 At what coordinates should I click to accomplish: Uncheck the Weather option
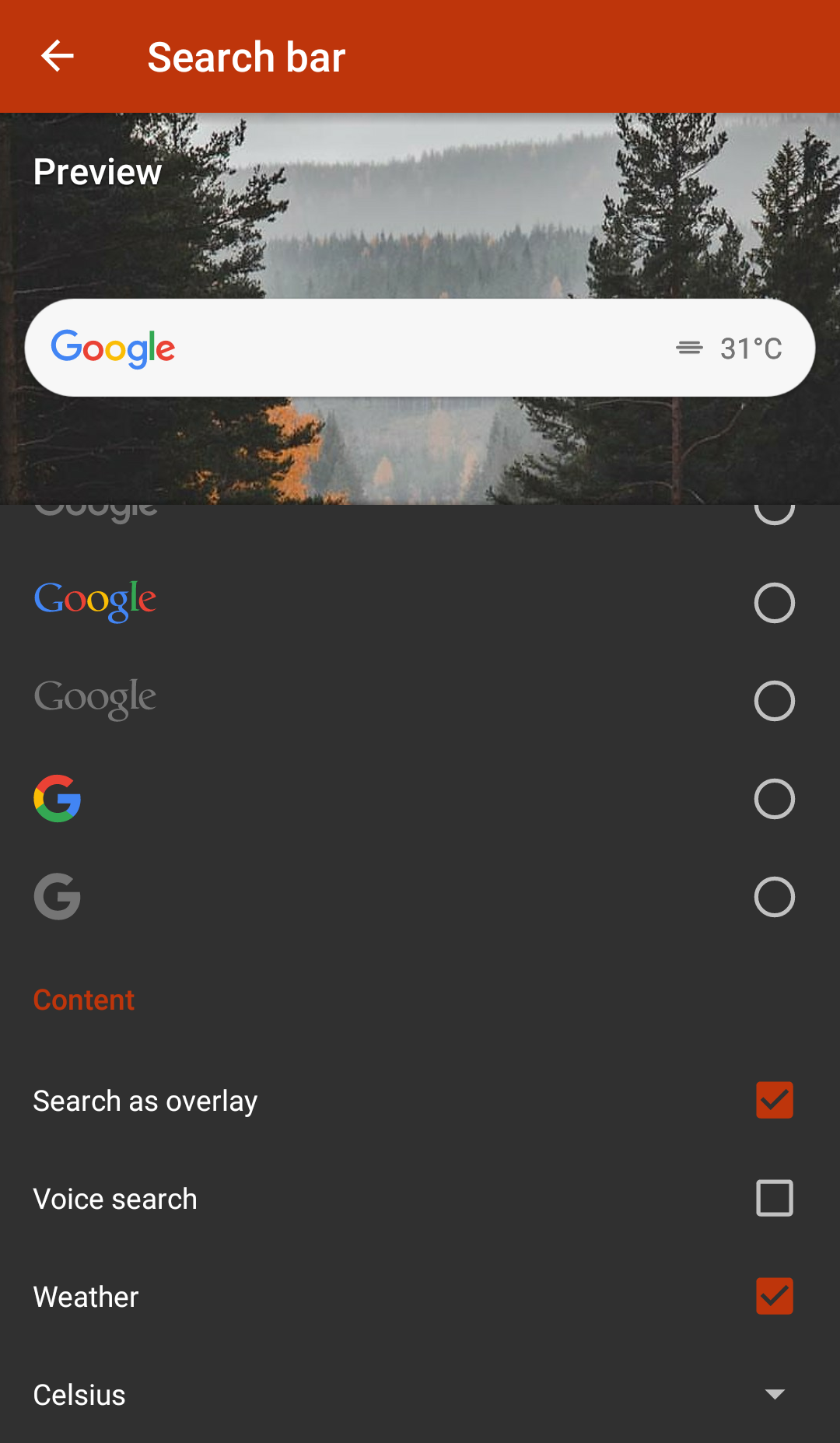click(774, 1296)
